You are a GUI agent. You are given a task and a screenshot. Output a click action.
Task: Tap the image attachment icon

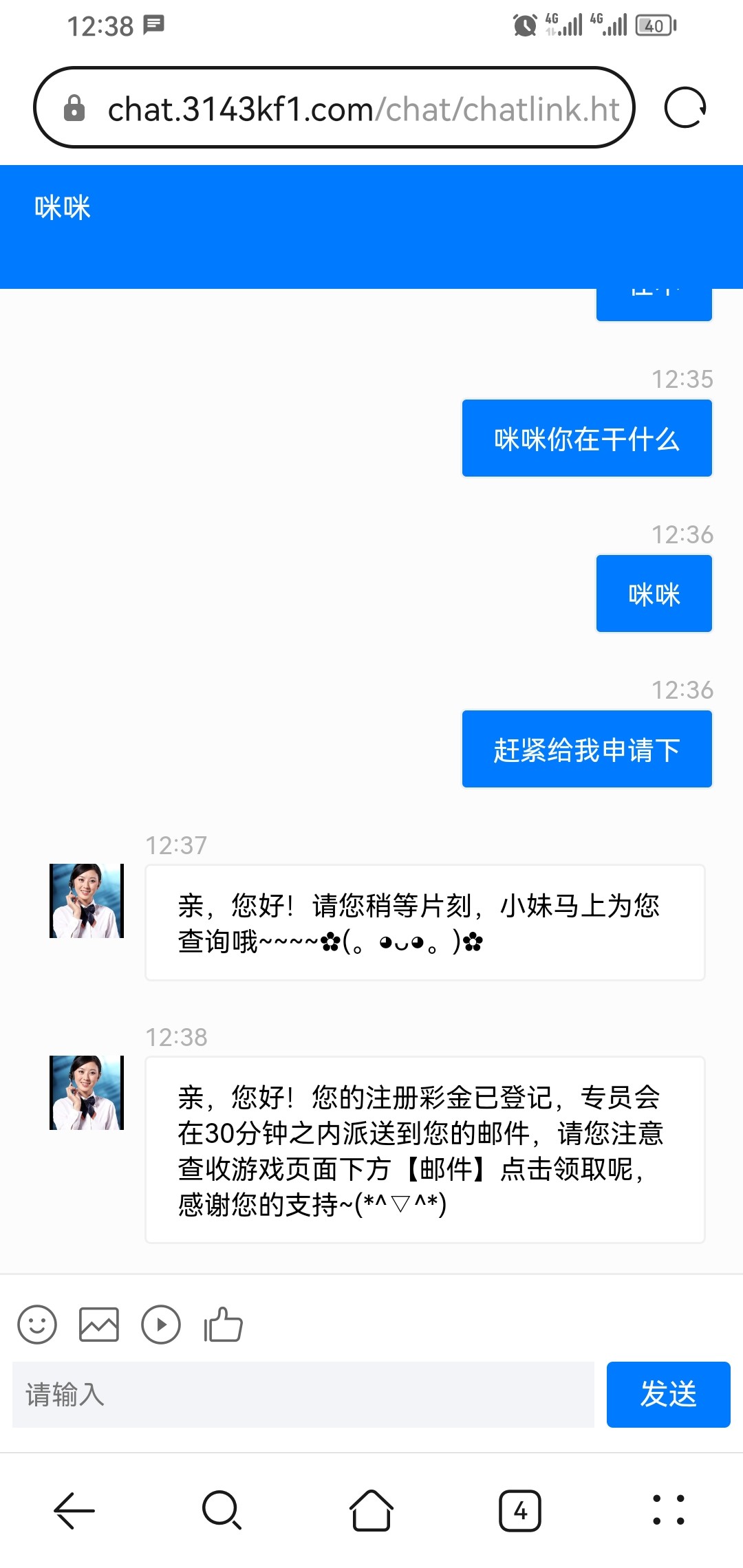(x=99, y=1323)
